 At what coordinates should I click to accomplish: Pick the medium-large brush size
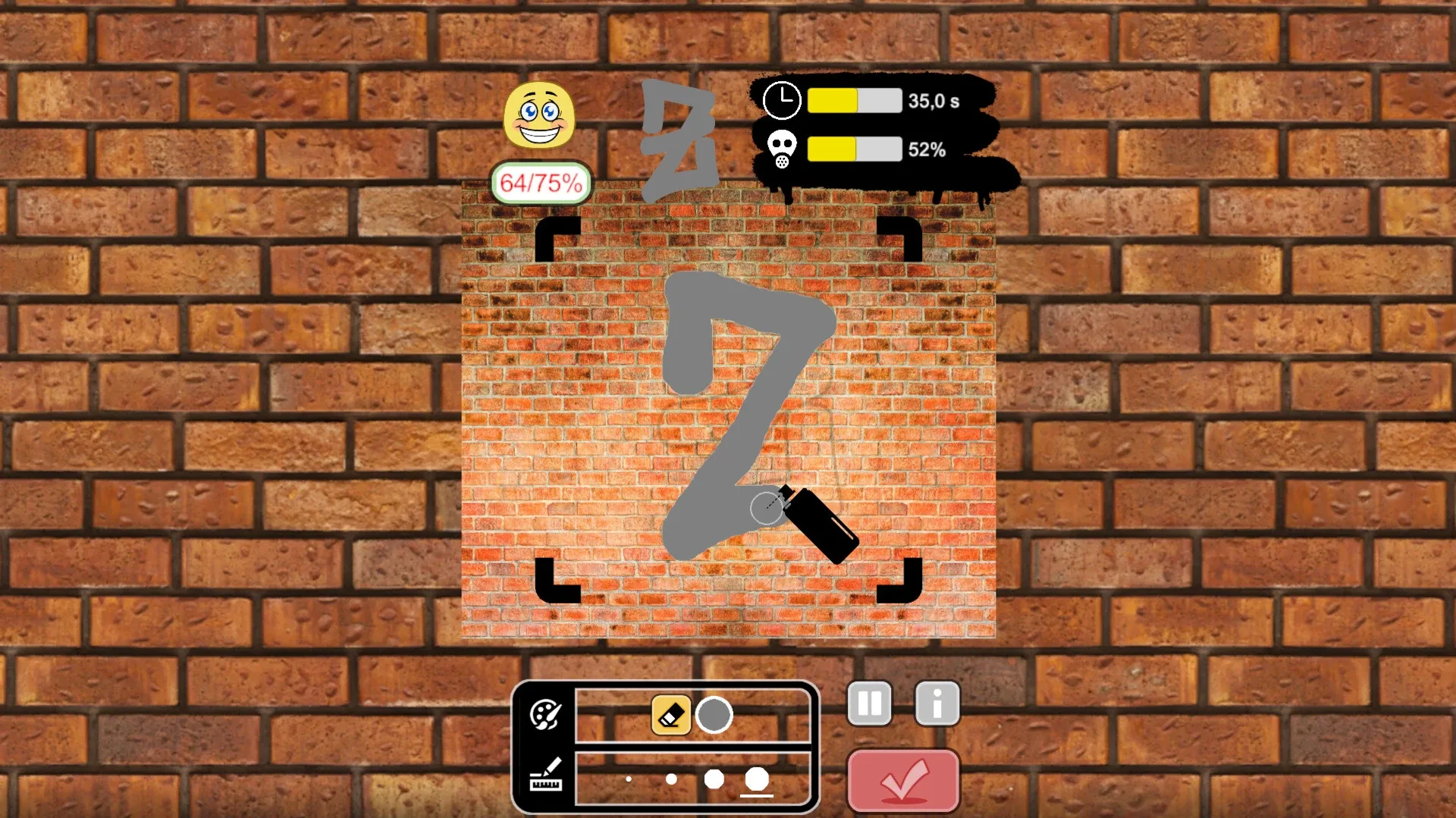coord(714,779)
